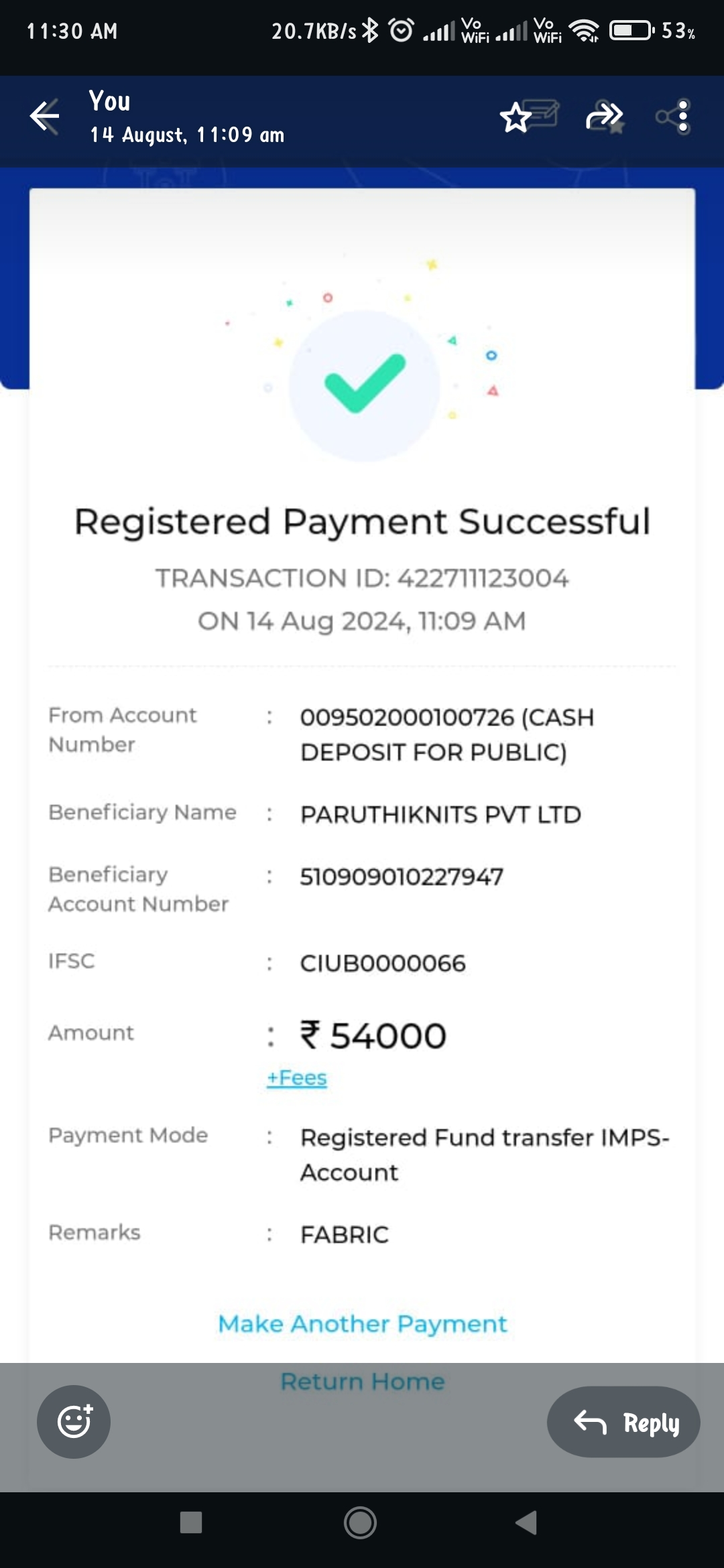
Task: Tap the system home button
Action: pyautogui.click(x=360, y=1522)
